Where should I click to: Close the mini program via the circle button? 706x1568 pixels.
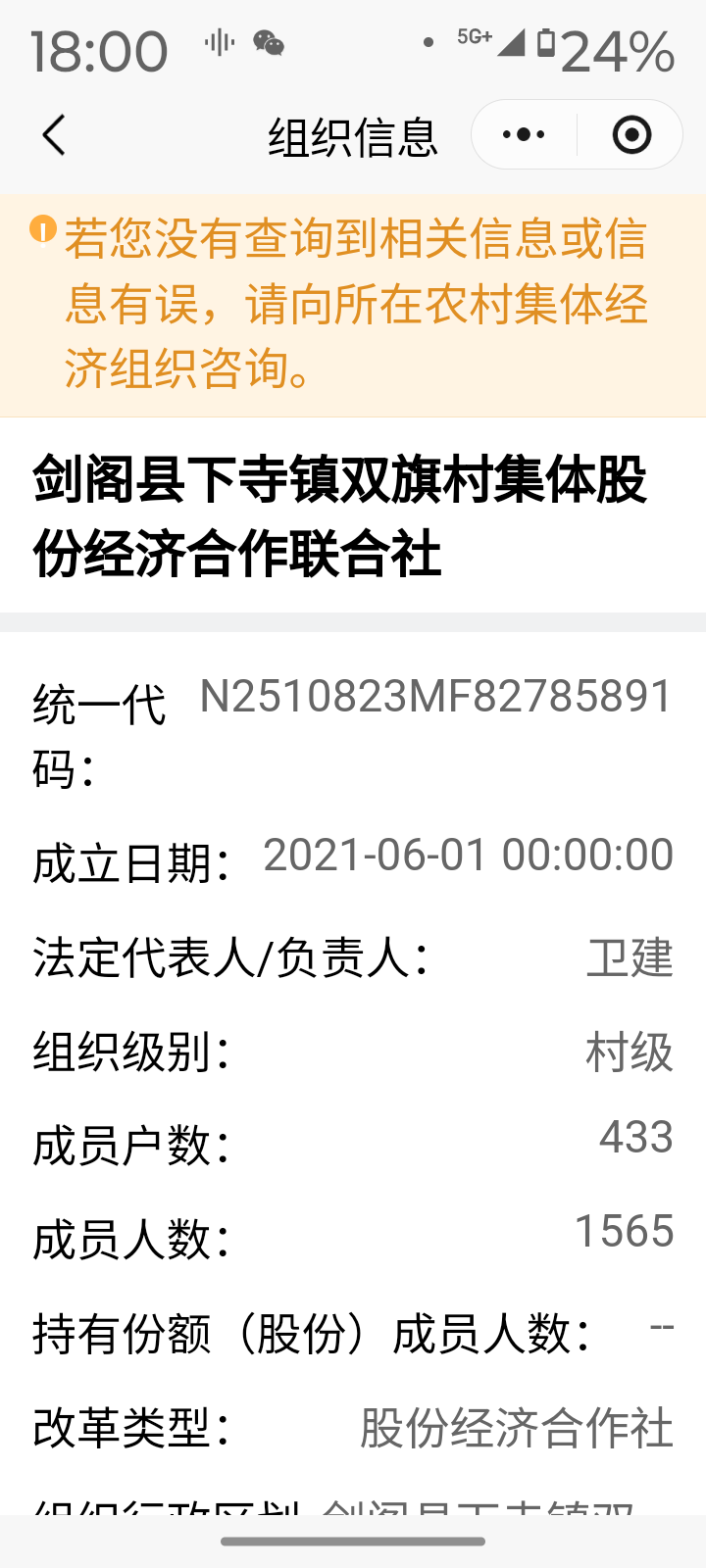(x=631, y=135)
